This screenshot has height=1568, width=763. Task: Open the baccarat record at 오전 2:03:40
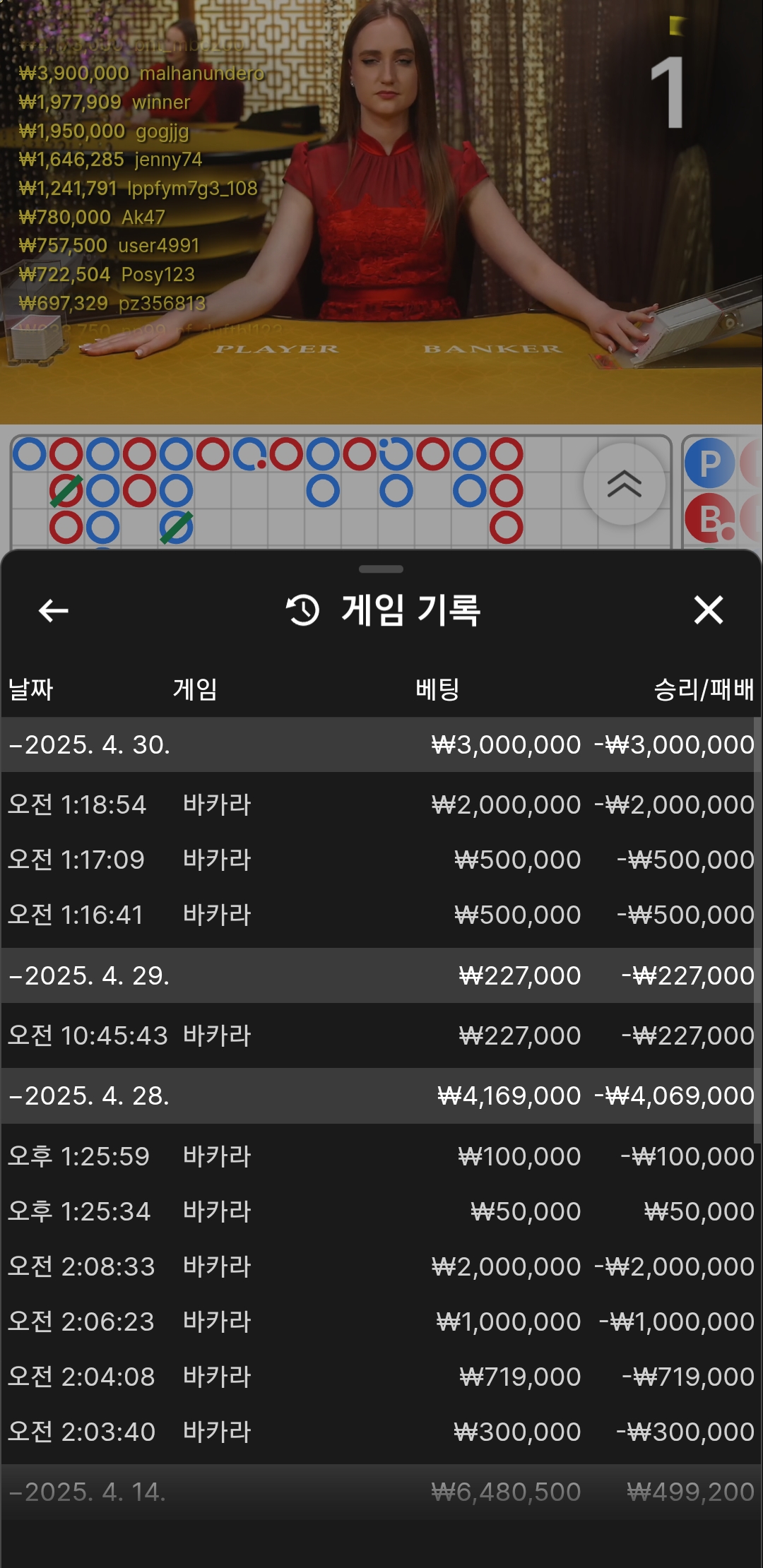[x=381, y=1432]
